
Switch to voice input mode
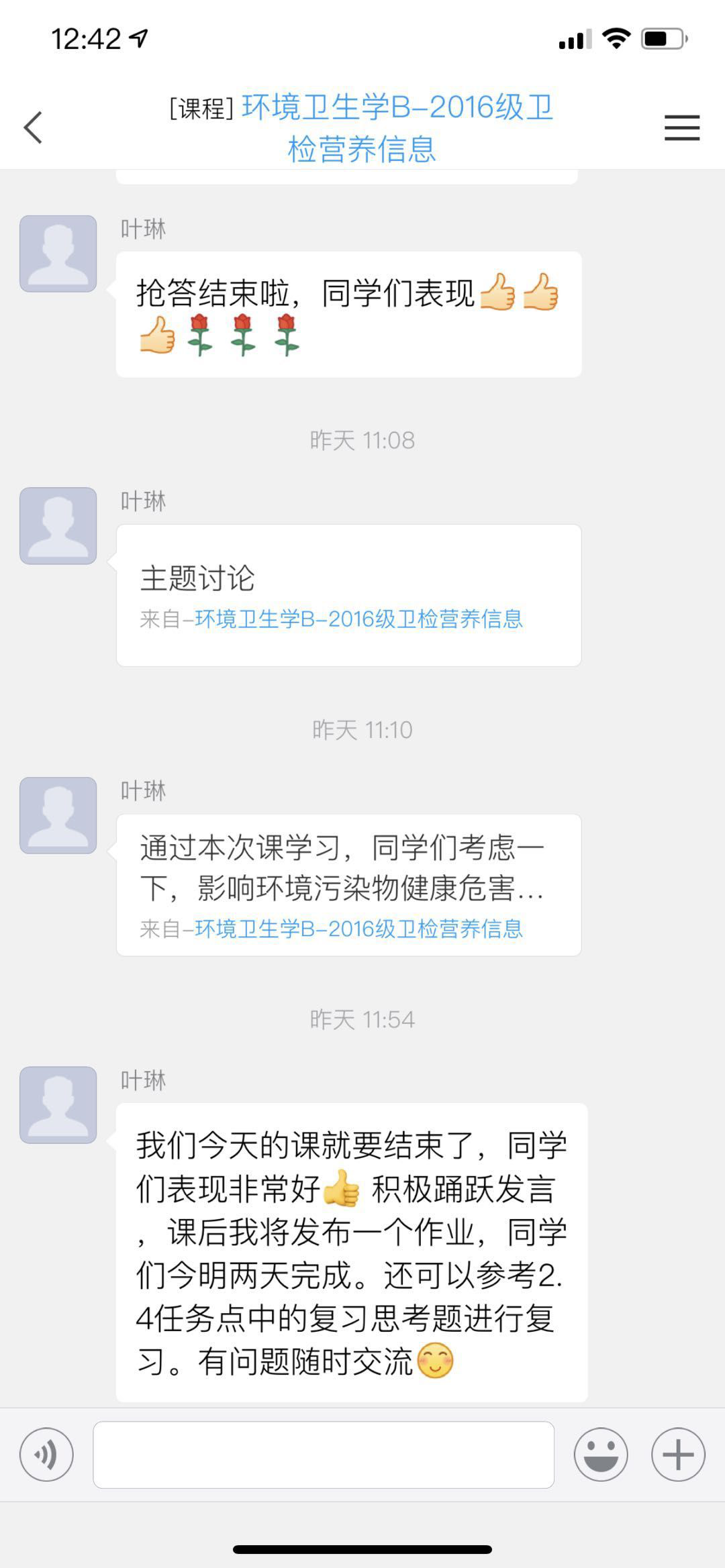click(46, 1454)
